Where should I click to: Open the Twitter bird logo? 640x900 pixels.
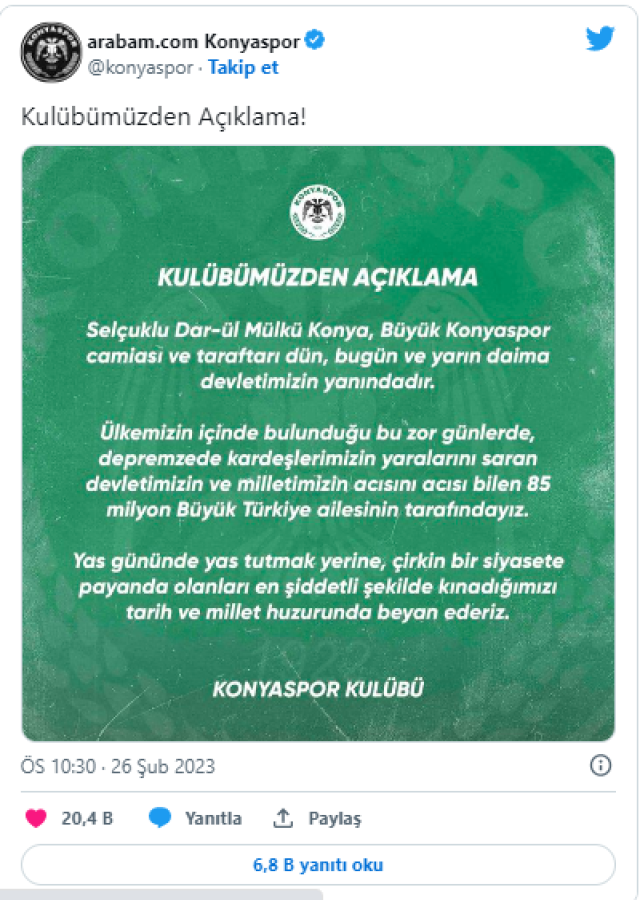[599, 39]
